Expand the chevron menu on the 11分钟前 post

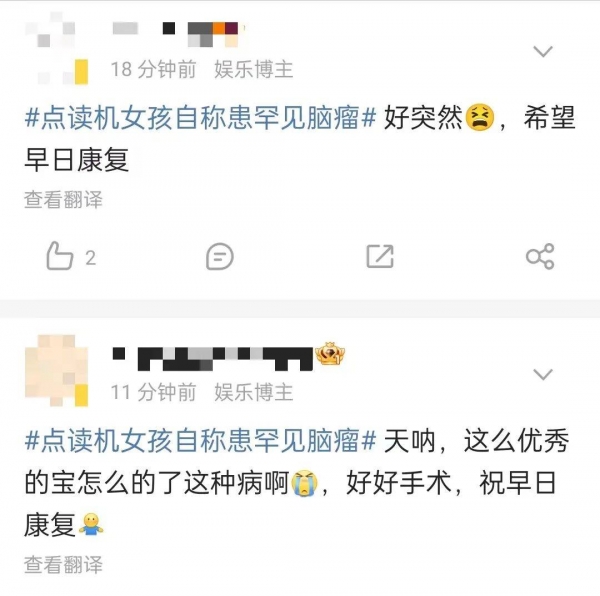tap(543, 375)
